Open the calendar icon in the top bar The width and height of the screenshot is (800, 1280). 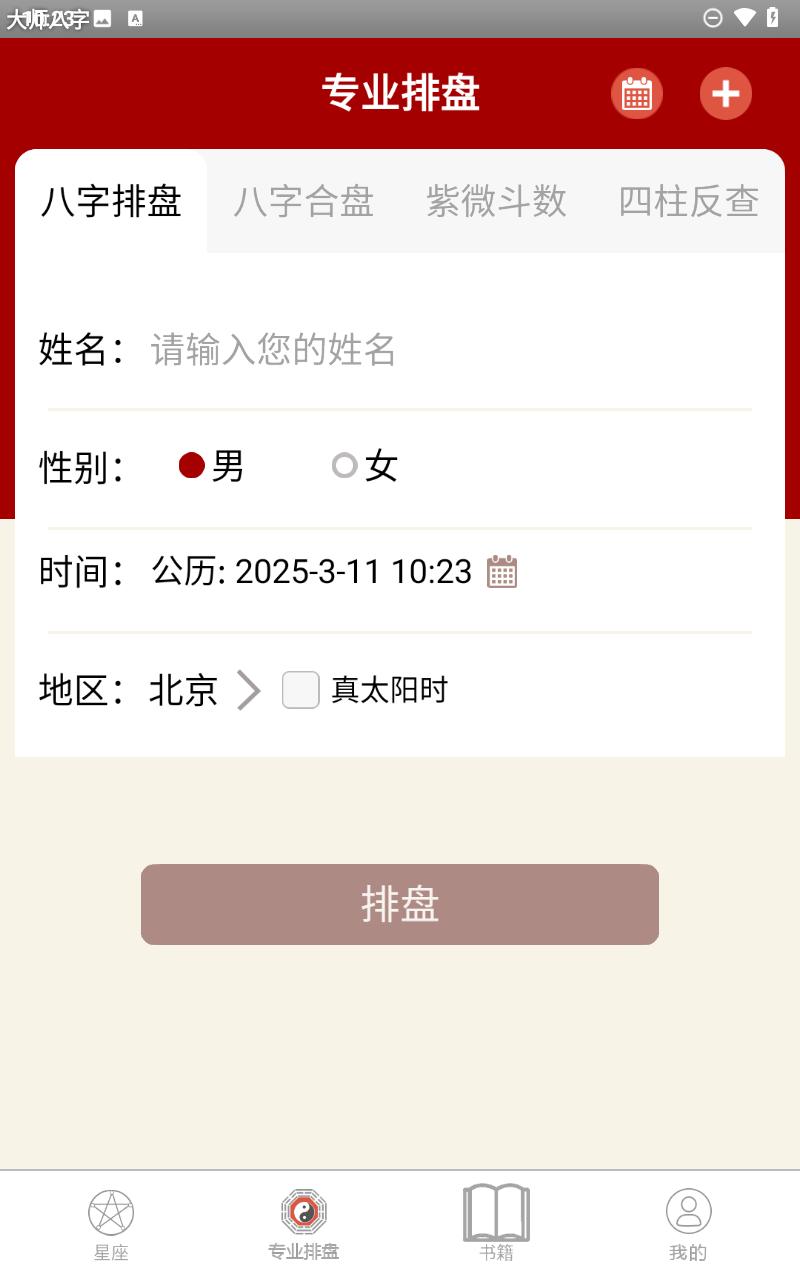coord(636,93)
